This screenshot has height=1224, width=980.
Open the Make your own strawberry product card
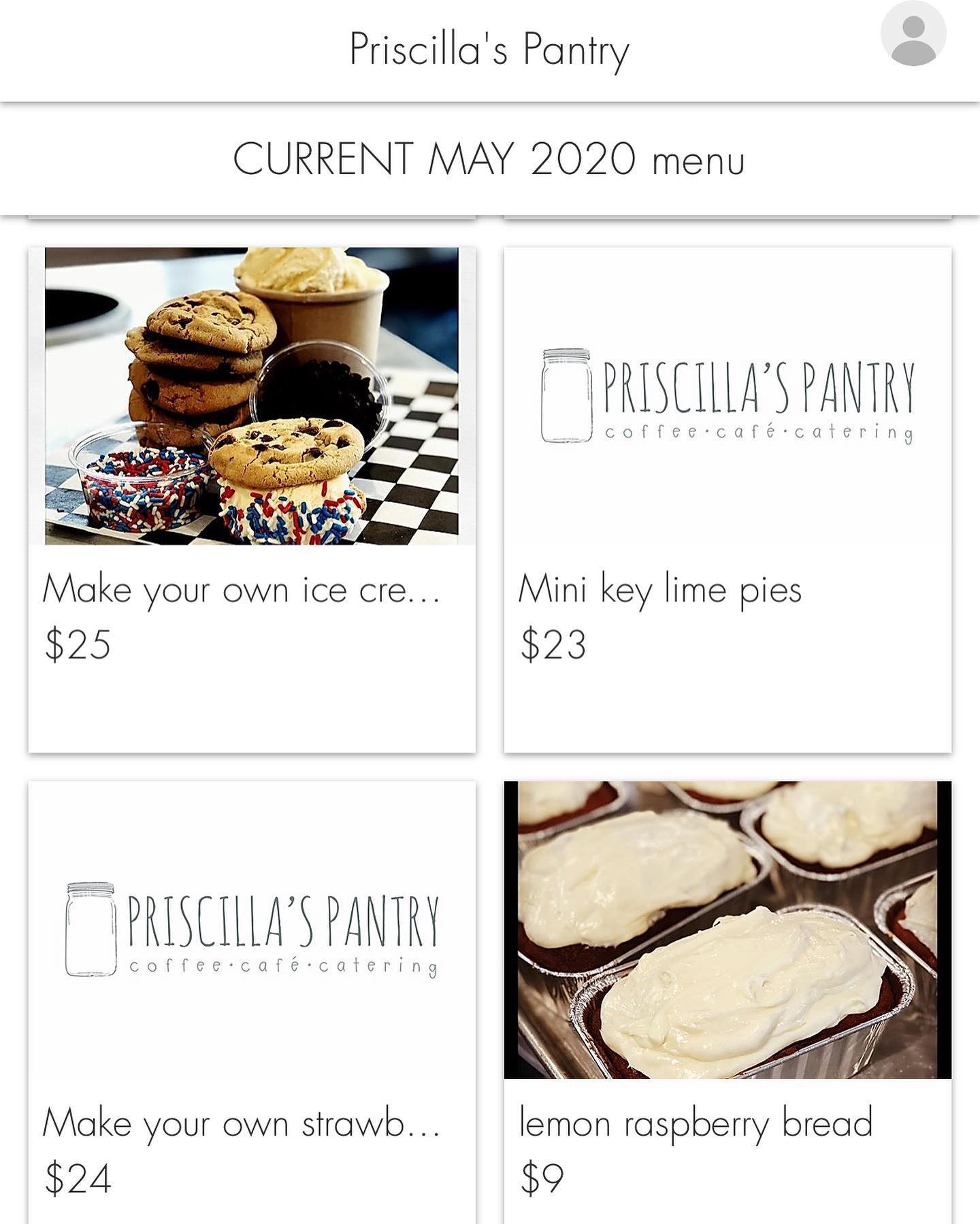coord(252,1000)
